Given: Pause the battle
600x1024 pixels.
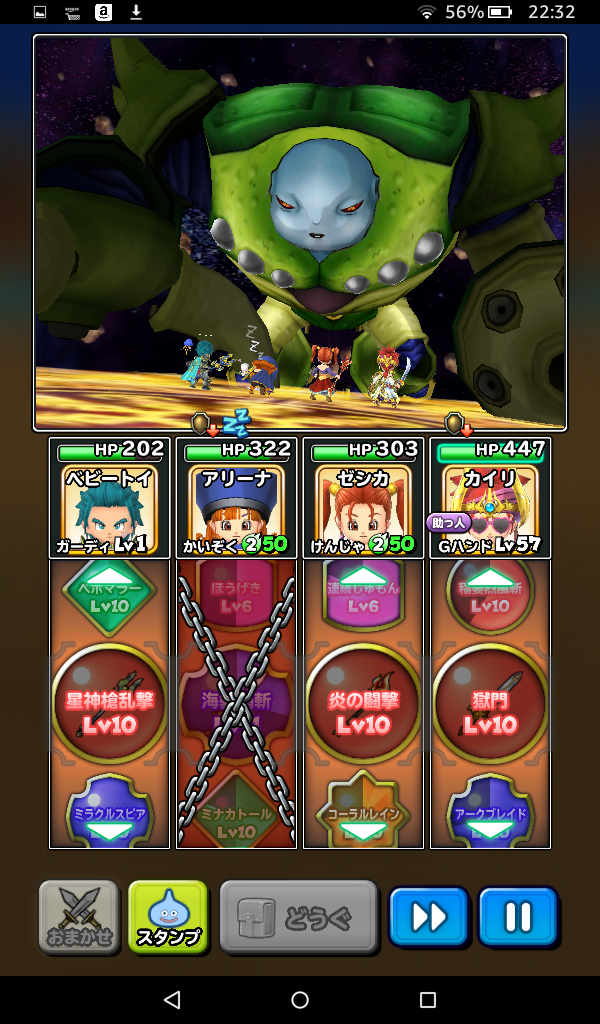Looking at the screenshot, I should click(x=517, y=916).
